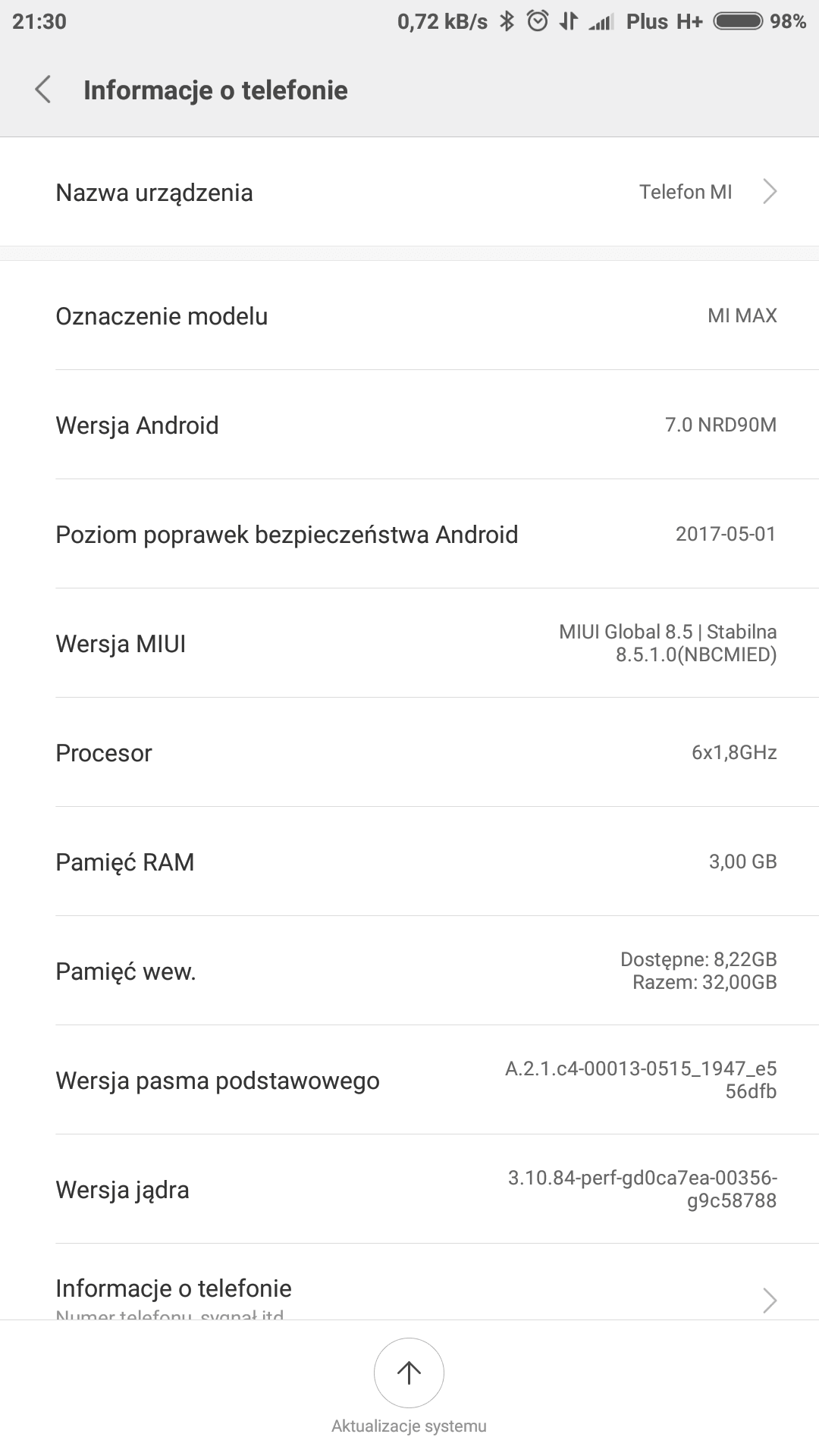This screenshot has height=1456, width=819.
Task: Open the Pamięć wew. row
Action: point(409,971)
